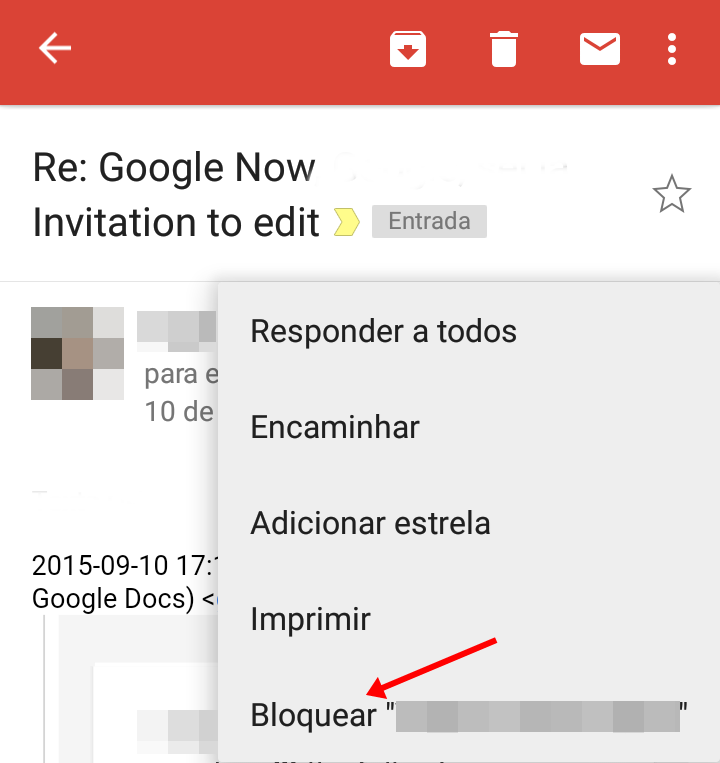
Task: Tap Adicionar estrela option
Action: (x=370, y=523)
